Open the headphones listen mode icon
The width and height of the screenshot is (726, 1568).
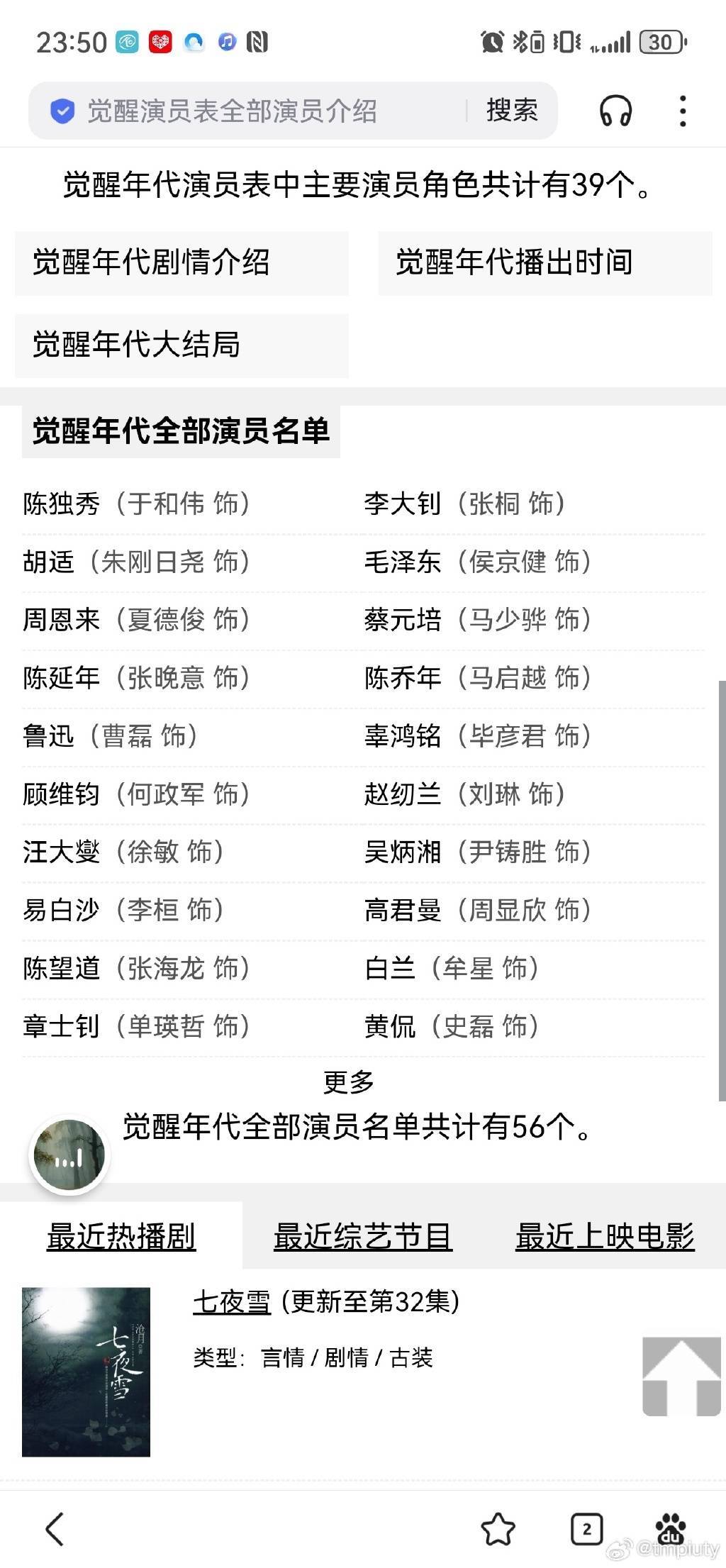point(615,111)
